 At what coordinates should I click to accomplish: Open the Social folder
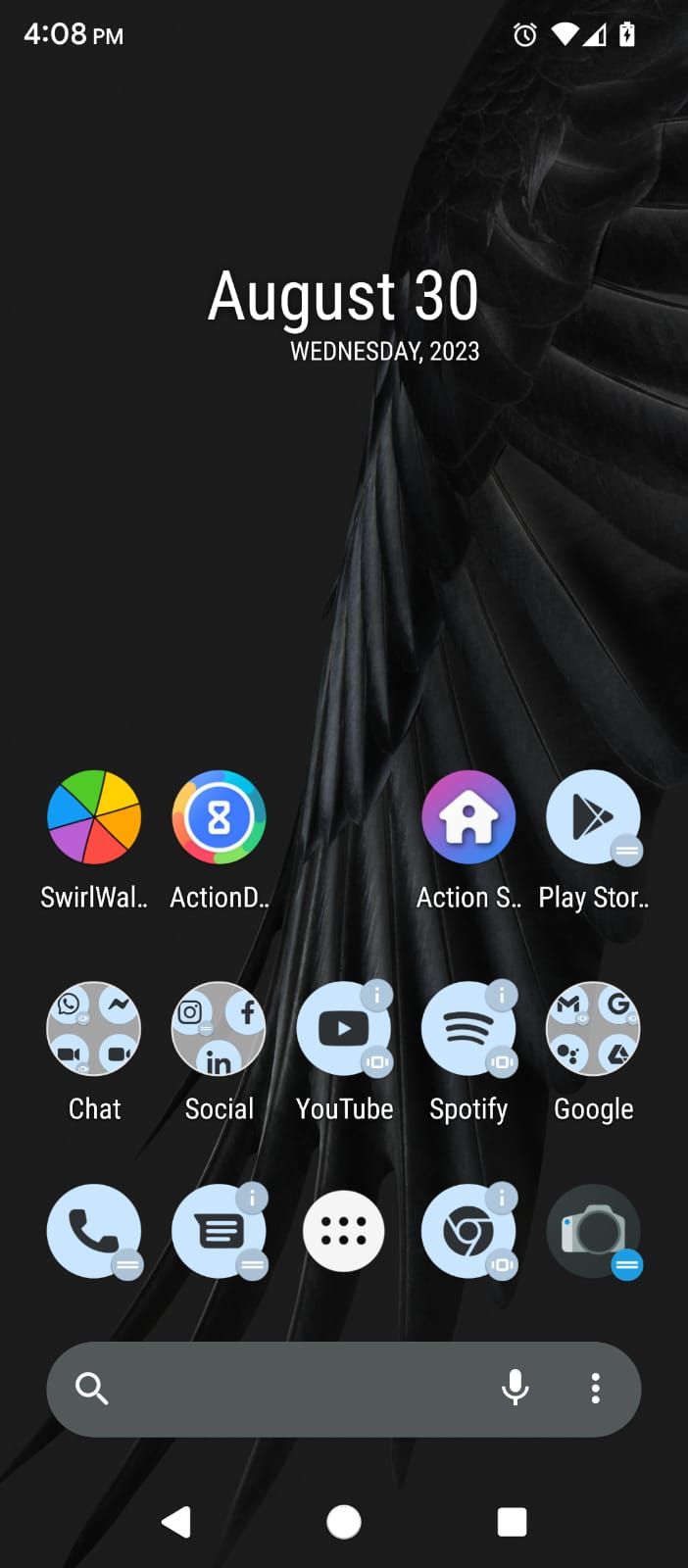[x=219, y=1029]
